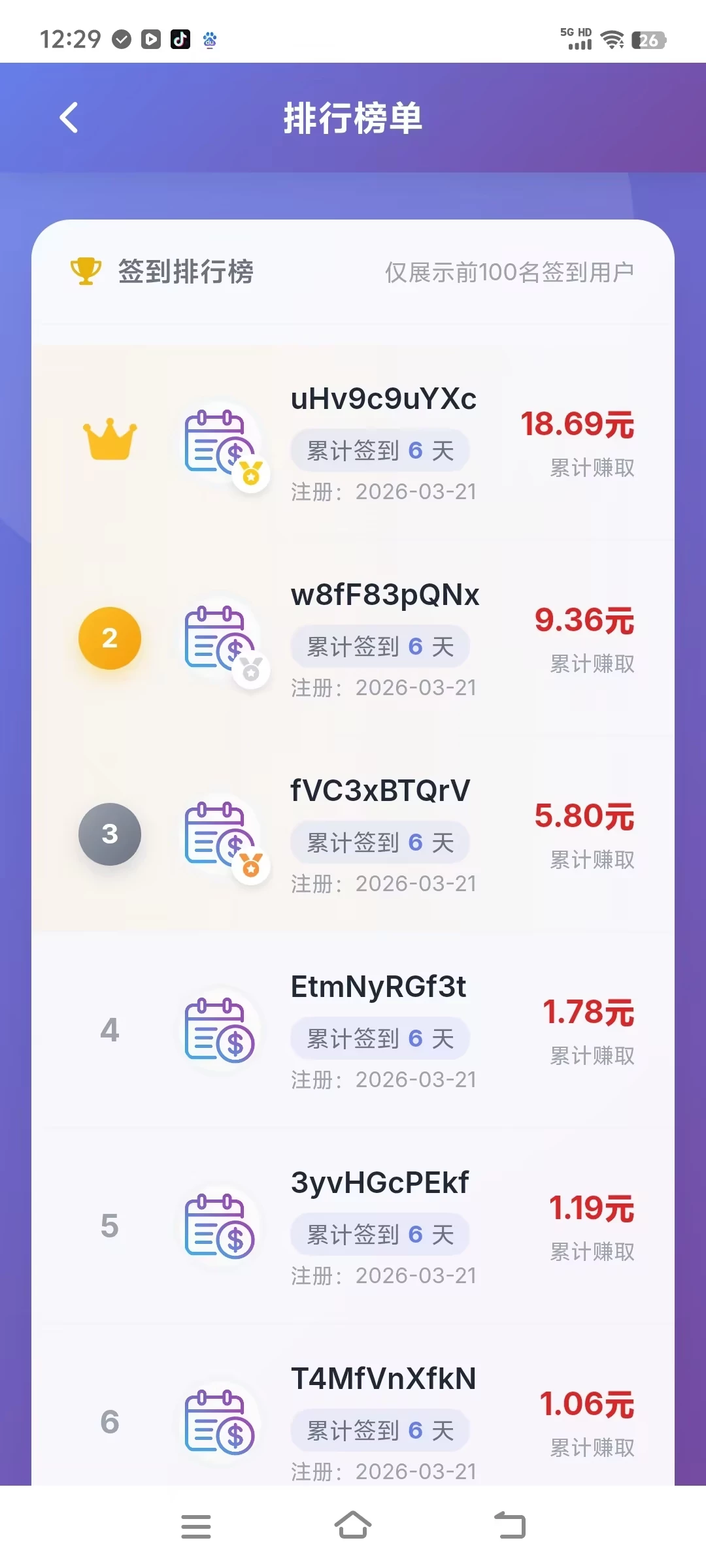Tap the 累计签到 6 天 badge for w8fF83pQNx
Image resolution: width=706 pixels, height=1568 pixels.
point(379,645)
